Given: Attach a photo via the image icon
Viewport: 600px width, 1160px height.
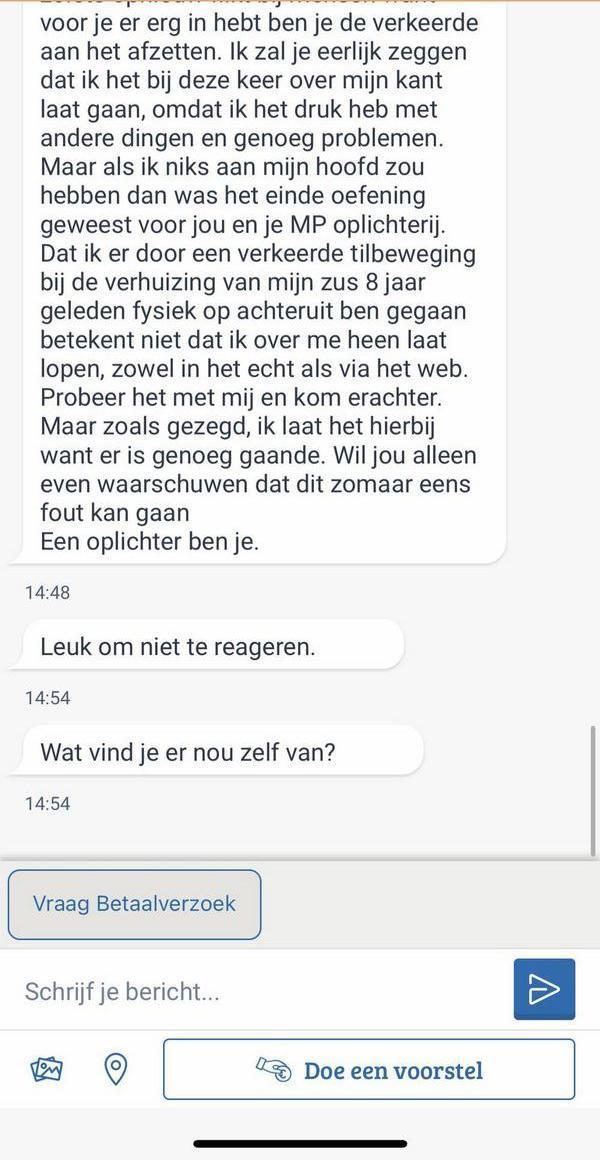Looking at the screenshot, I should pyautogui.click(x=47, y=1070).
